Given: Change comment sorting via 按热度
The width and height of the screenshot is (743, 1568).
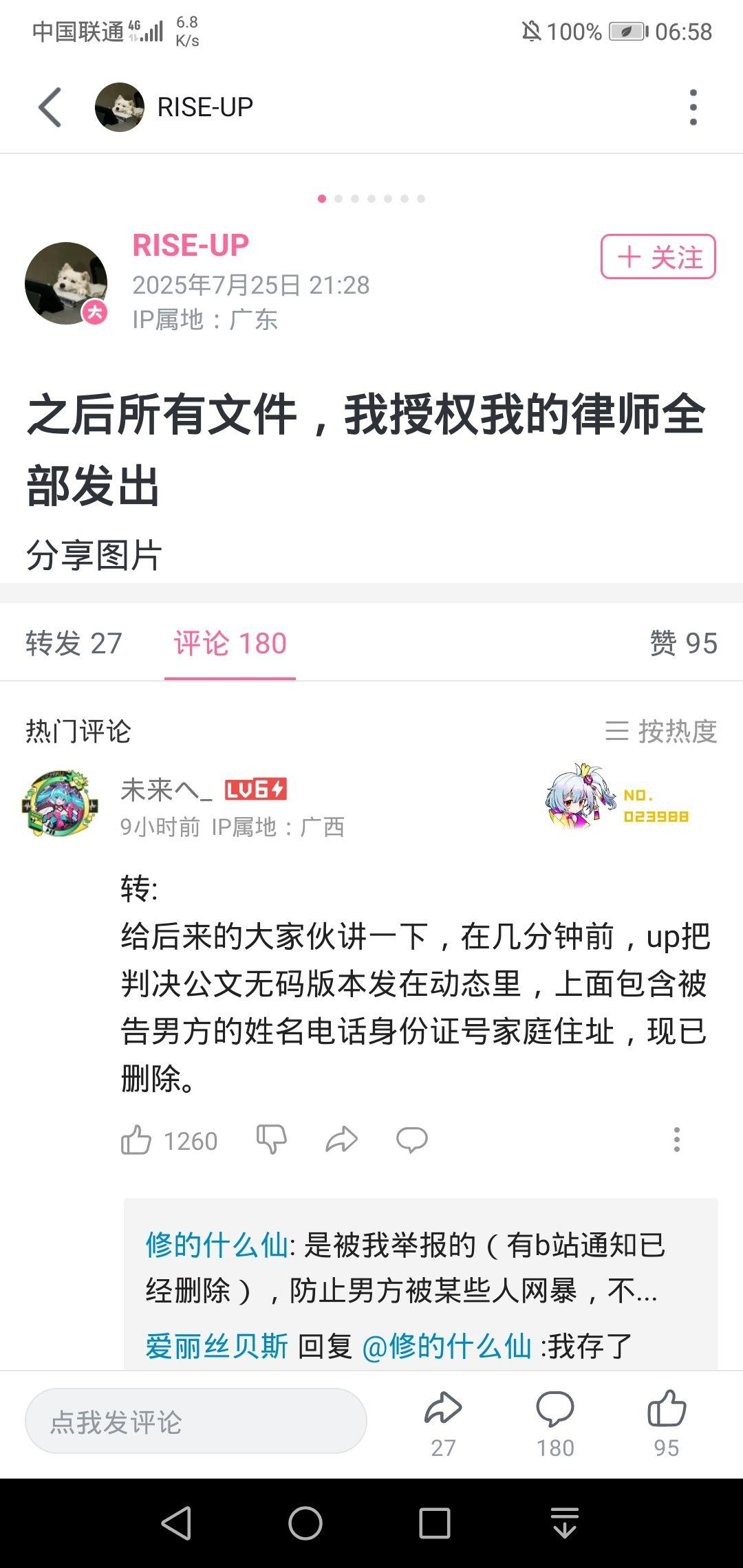Looking at the screenshot, I should click(x=660, y=731).
